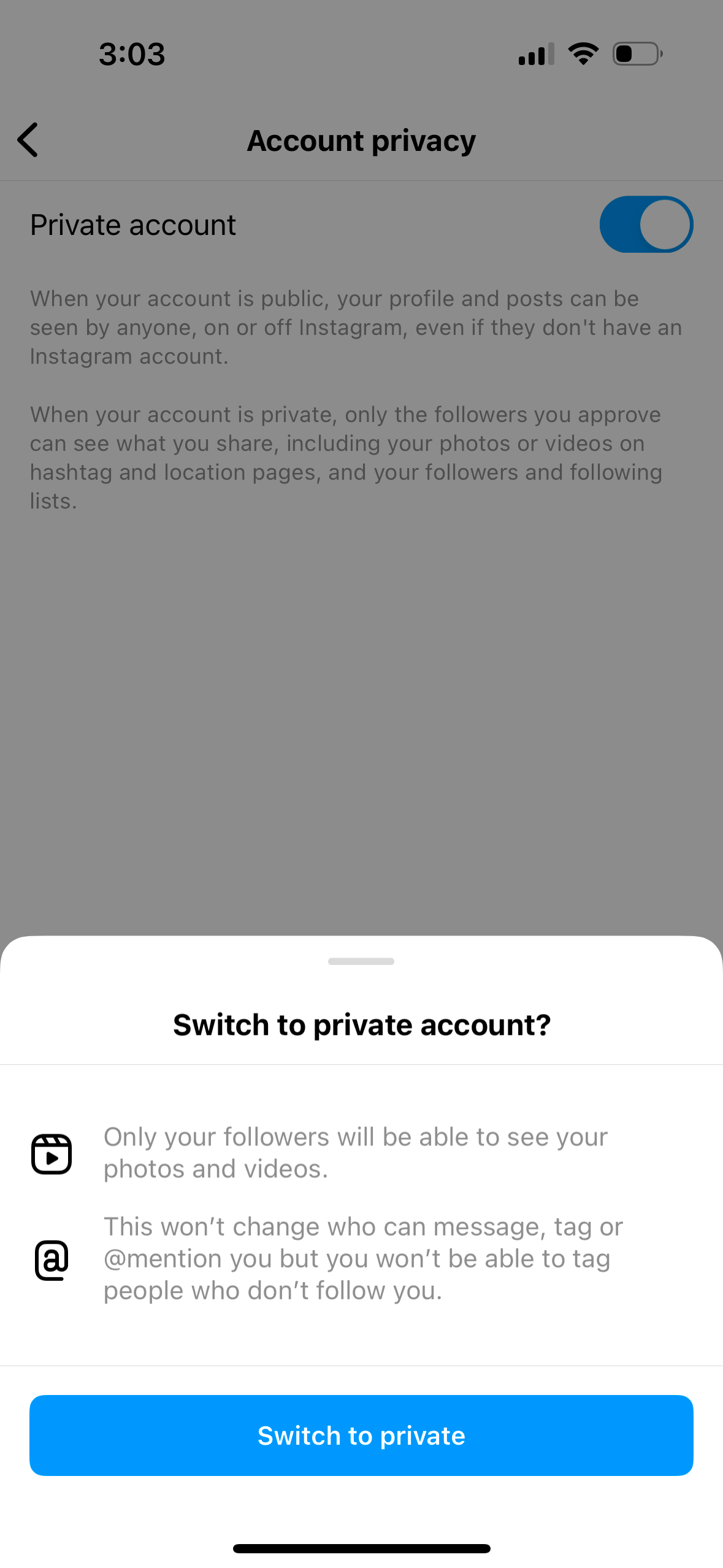Viewport: 723px width, 1568px height.
Task: Disable the Private account toggle
Action: point(646,225)
